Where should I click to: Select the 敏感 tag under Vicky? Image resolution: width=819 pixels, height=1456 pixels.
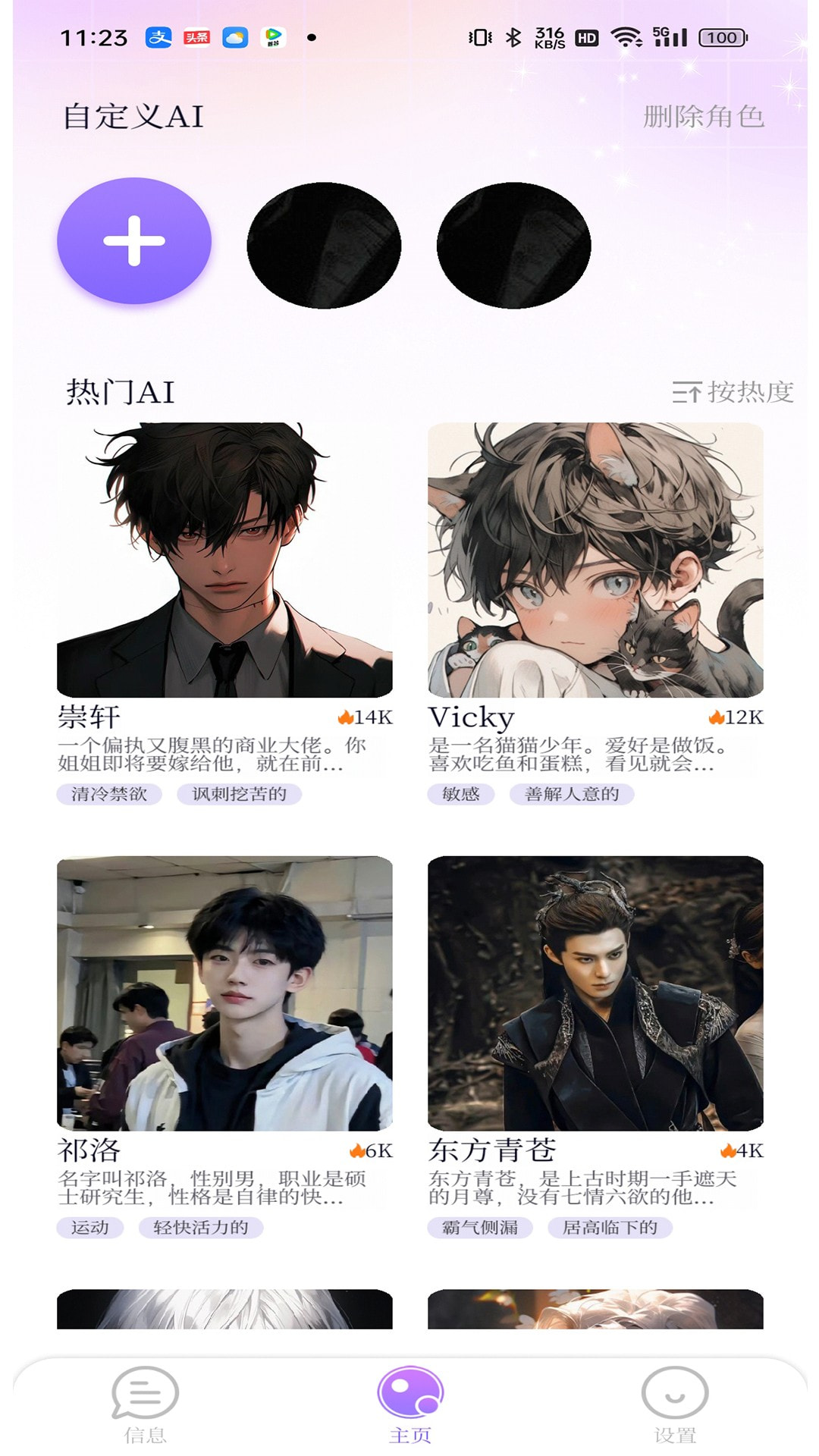click(462, 796)
